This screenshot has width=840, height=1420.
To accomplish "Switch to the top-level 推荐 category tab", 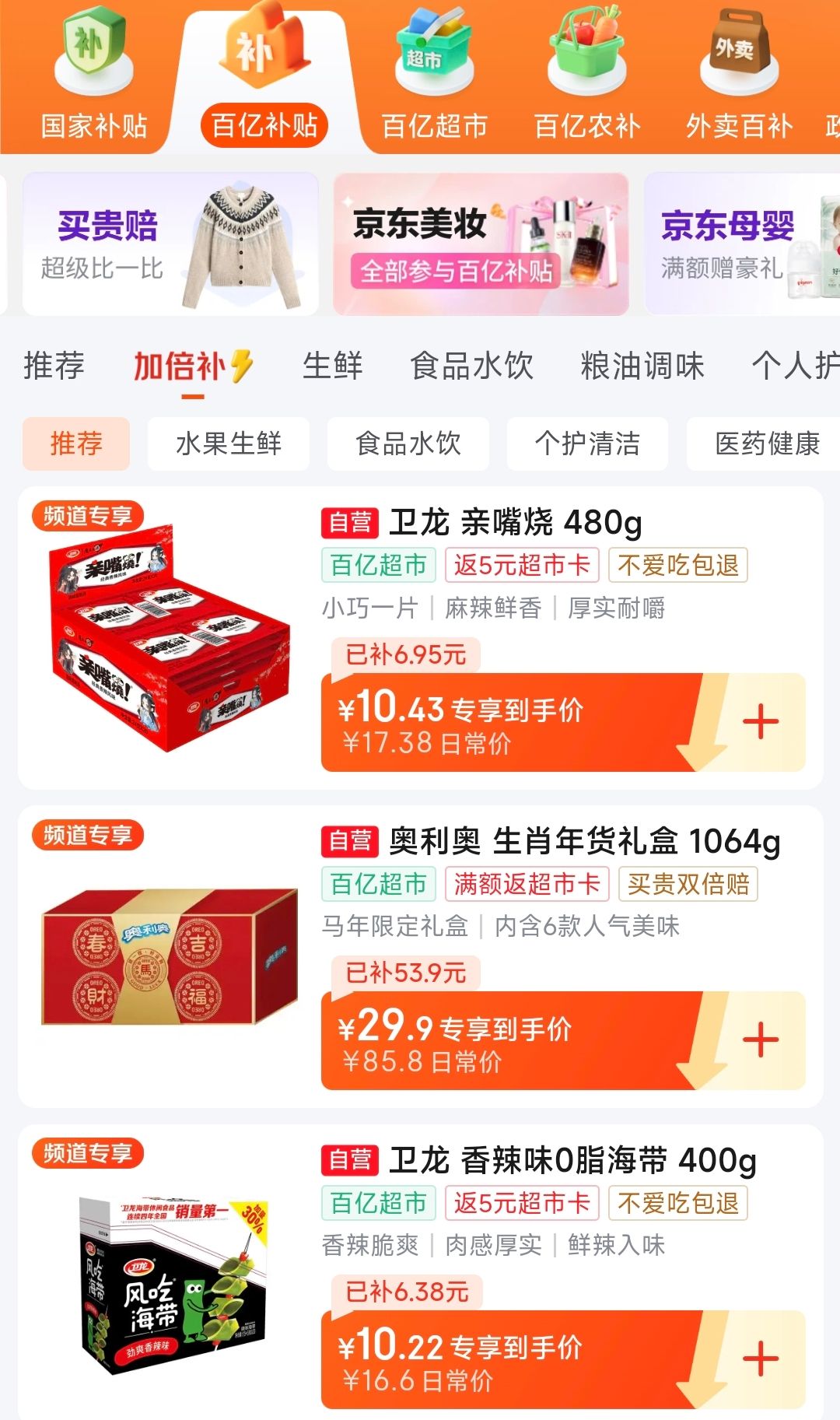I will (x=54, y=366).
